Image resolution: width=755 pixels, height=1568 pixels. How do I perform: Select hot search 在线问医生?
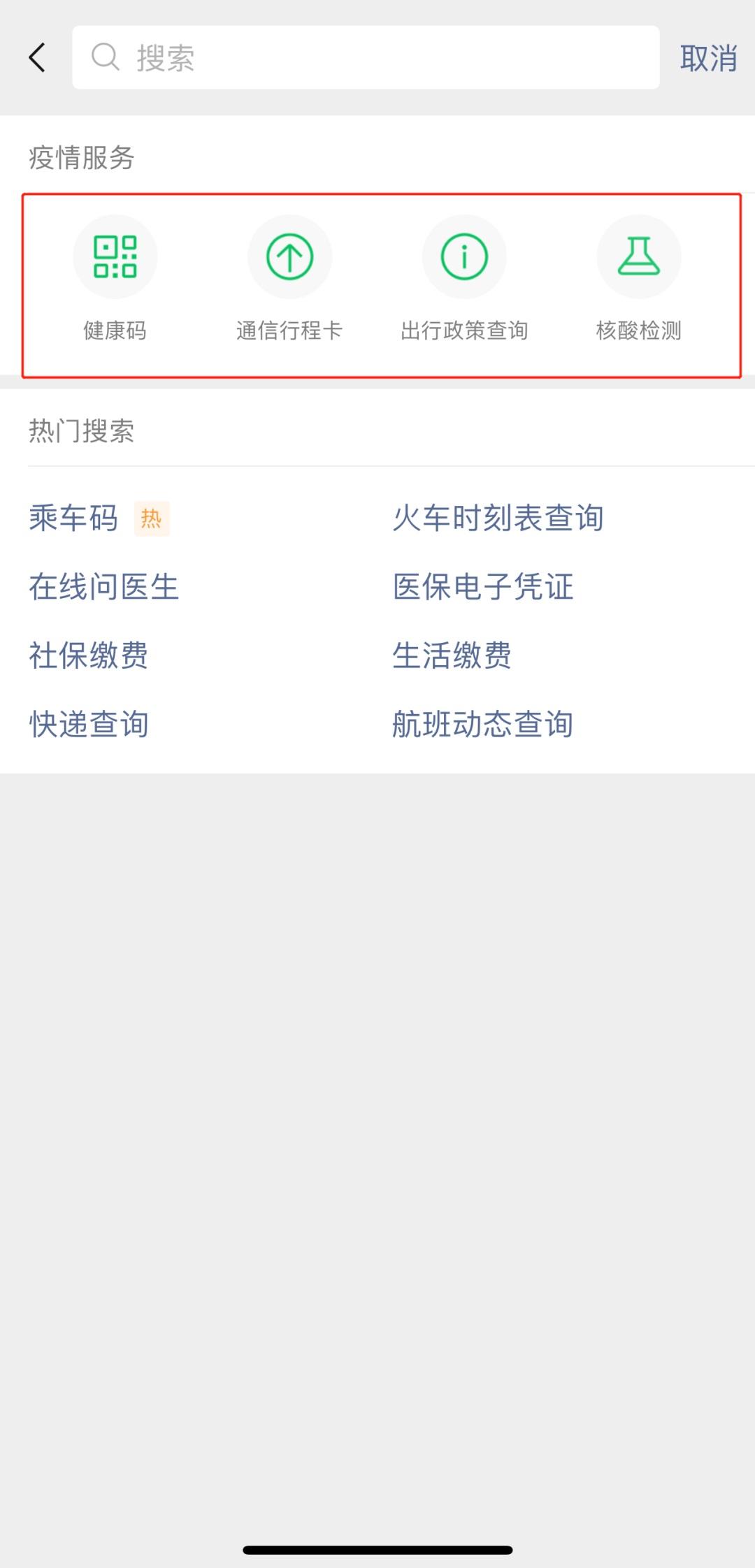click(103, 587)
